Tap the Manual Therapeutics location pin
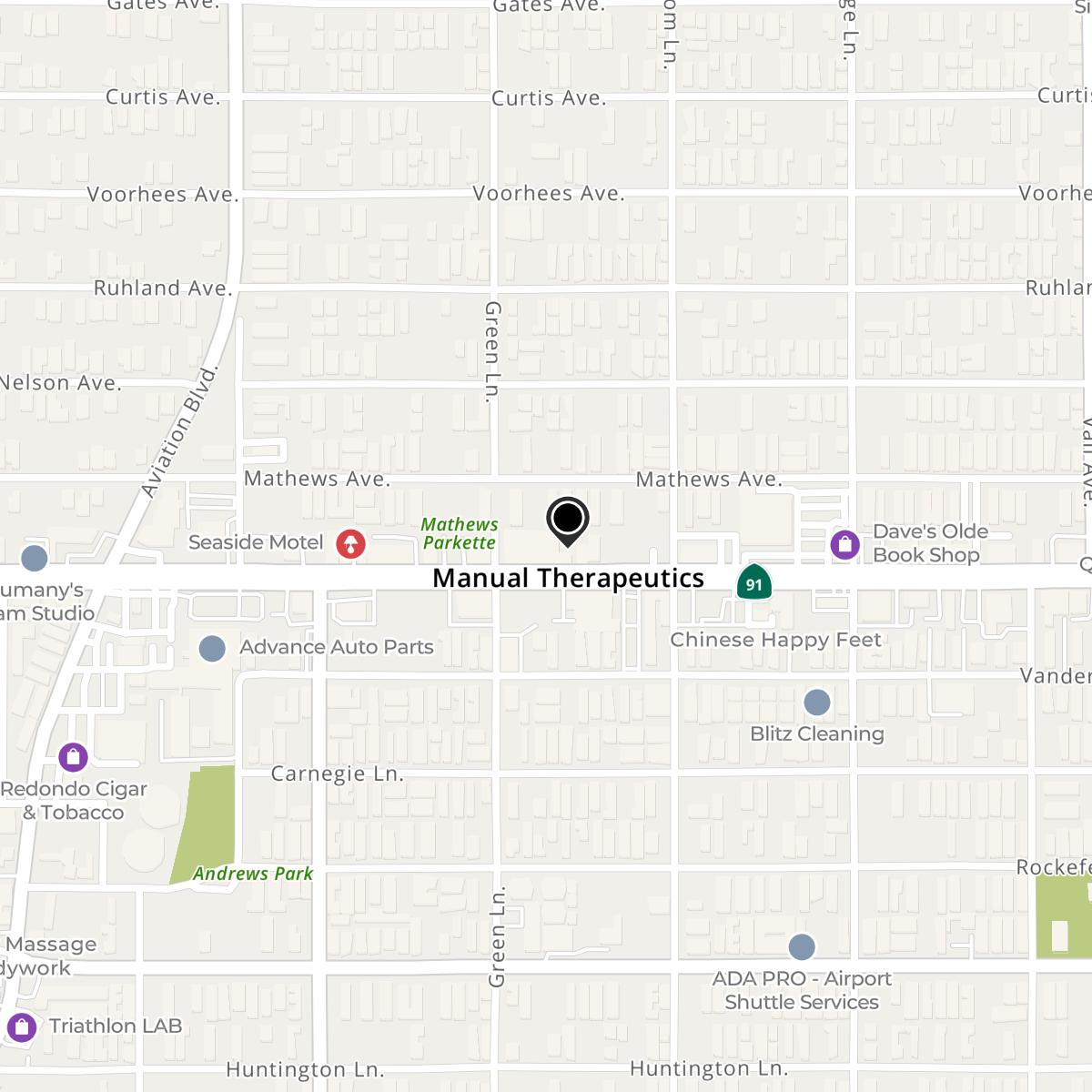 (568, 521)
